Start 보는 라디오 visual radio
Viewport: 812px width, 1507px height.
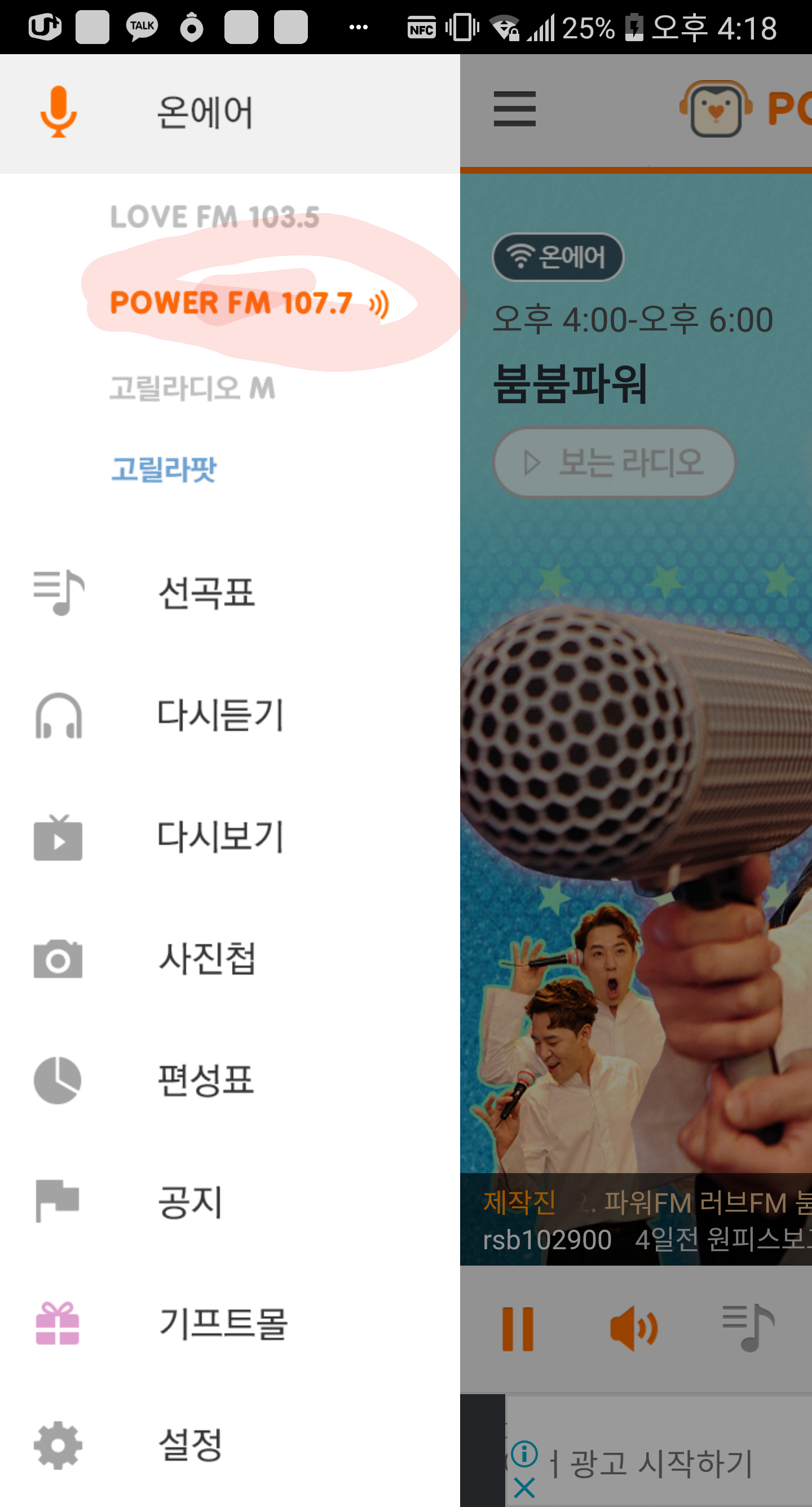614,462
